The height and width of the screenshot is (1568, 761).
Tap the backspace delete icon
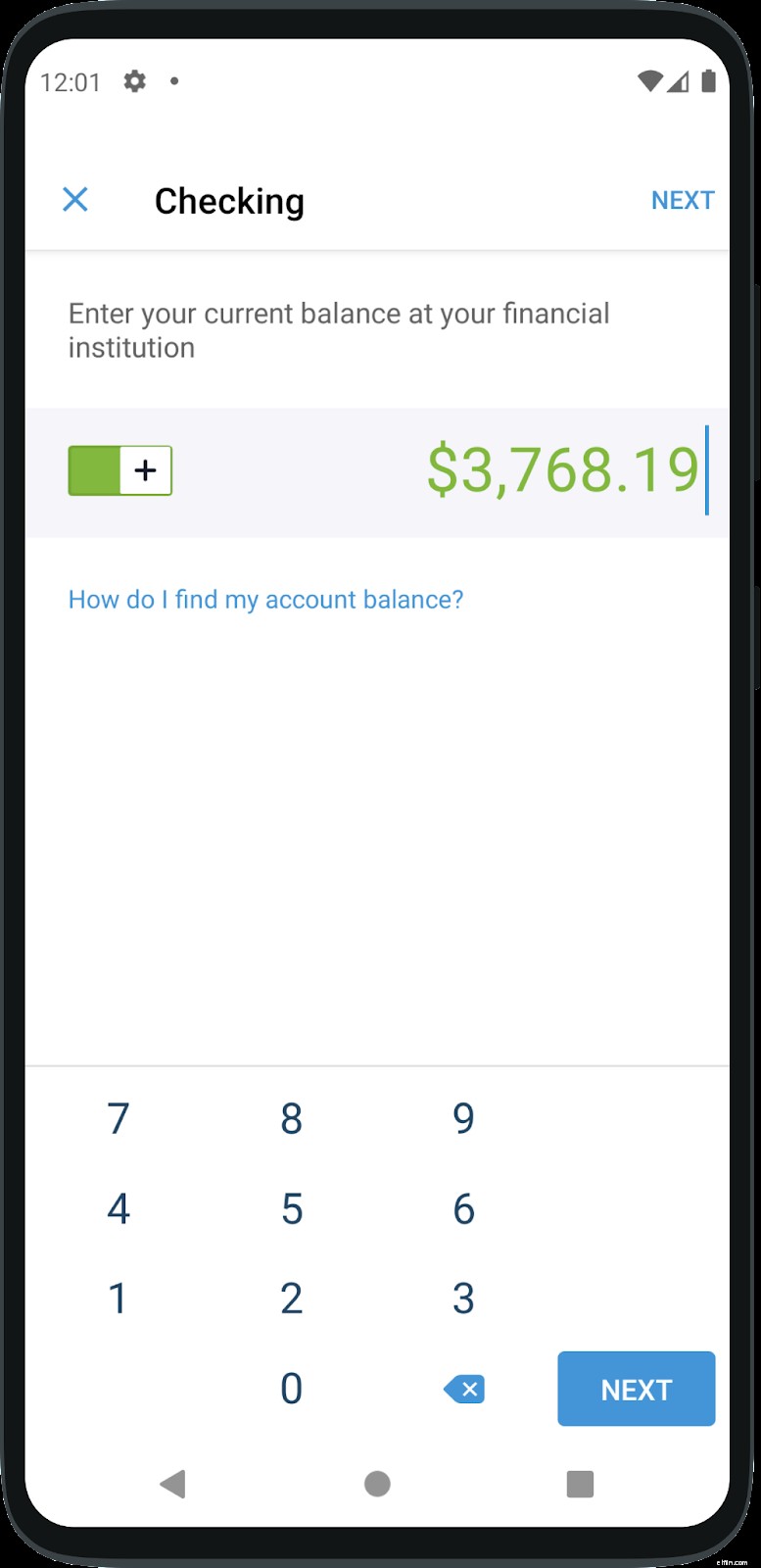click(x=462, y=1389)
